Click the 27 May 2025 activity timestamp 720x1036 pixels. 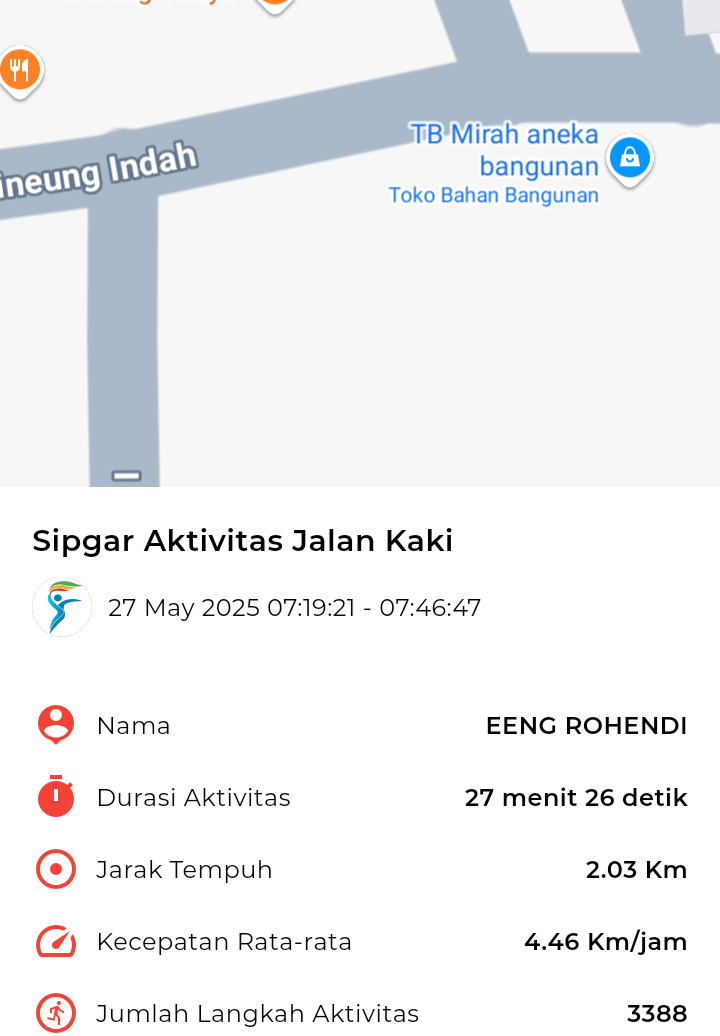[x=295, y=607]
